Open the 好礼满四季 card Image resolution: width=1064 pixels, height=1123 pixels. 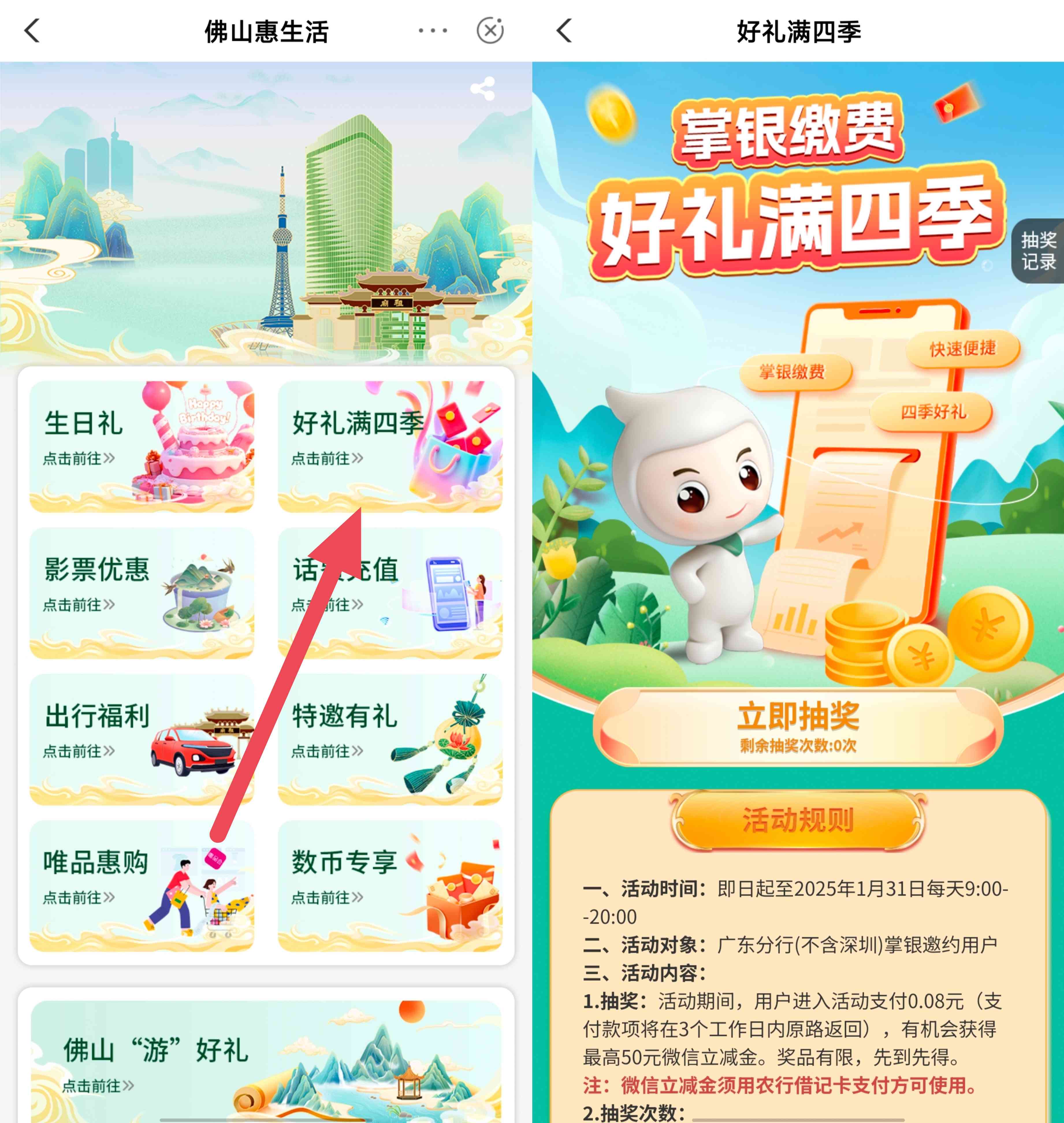point(390,446)
